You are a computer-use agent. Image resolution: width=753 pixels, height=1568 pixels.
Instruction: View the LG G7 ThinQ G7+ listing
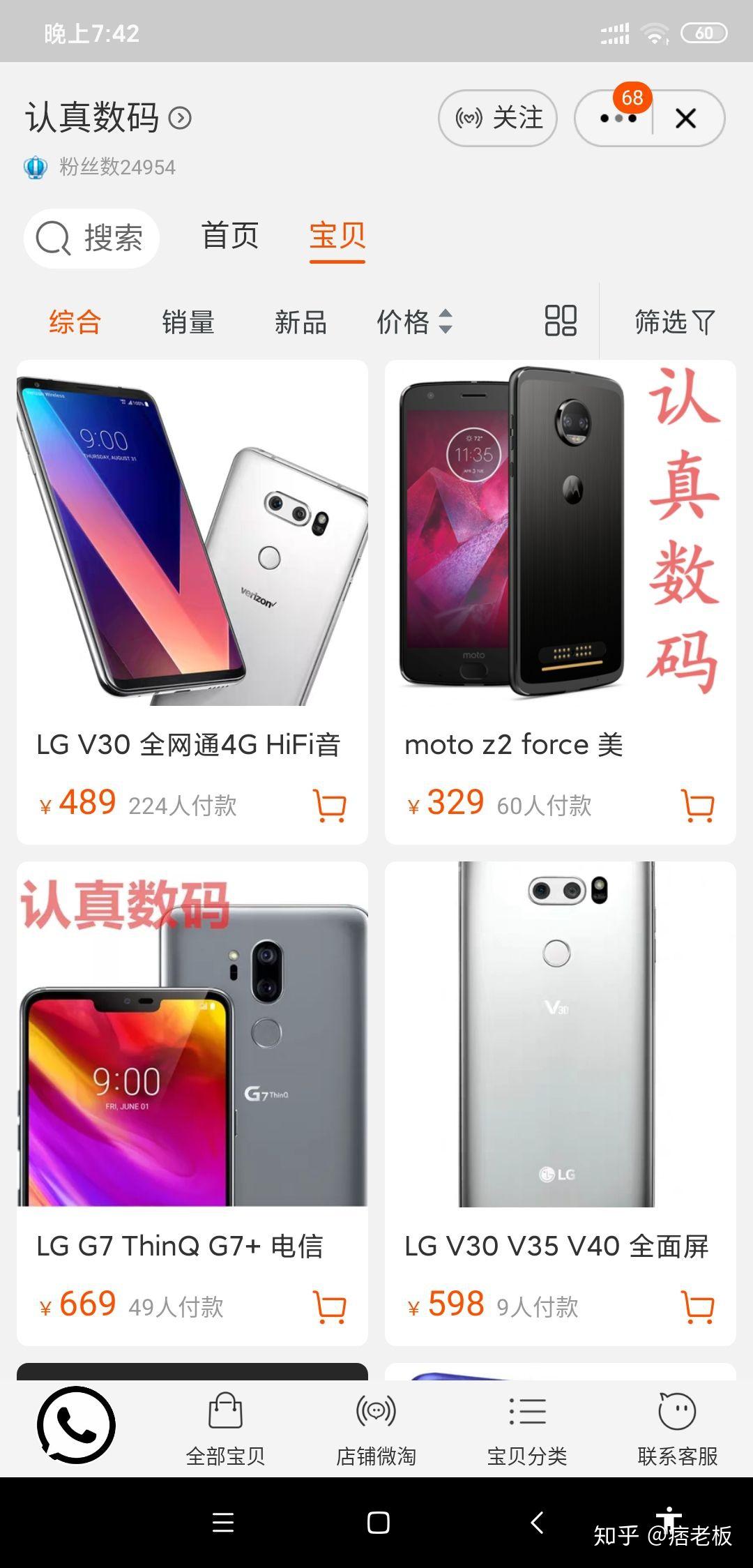click(x=192, y=1103)
